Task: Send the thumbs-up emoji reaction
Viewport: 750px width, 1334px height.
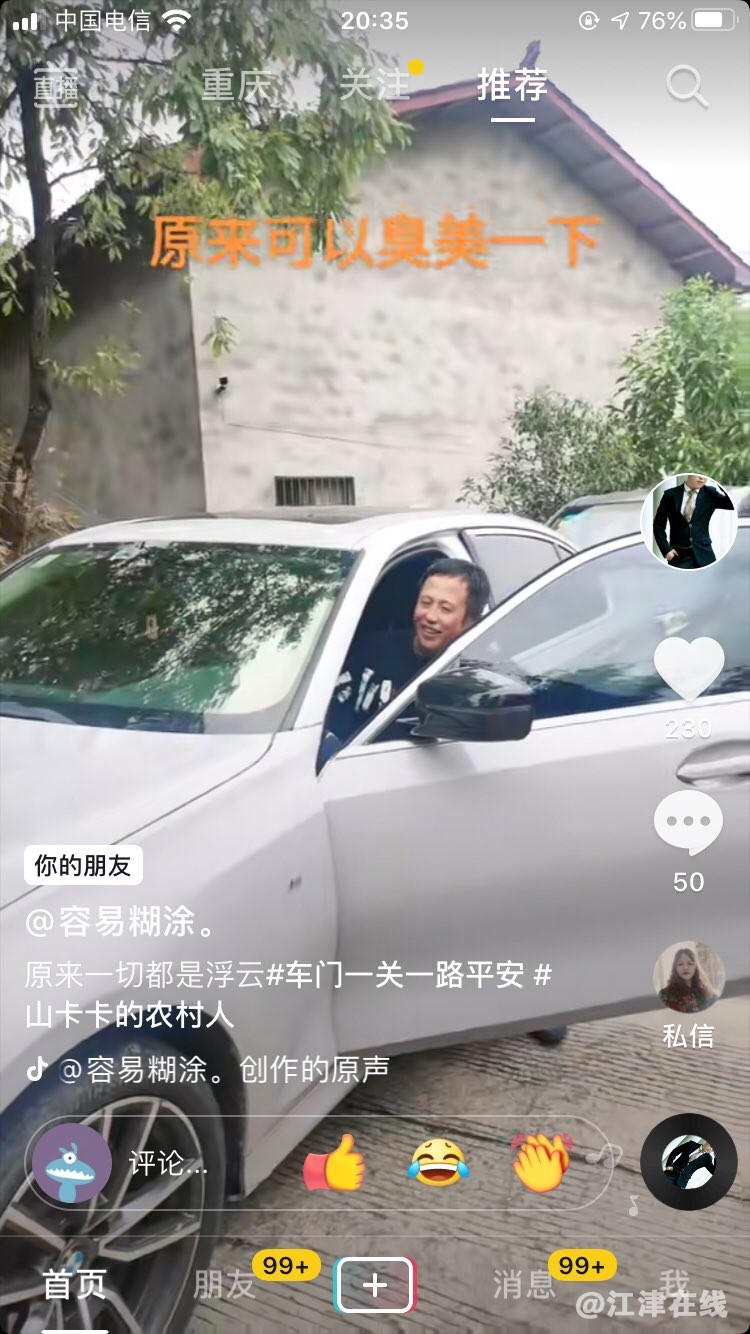Action: tap(335, 1163)
